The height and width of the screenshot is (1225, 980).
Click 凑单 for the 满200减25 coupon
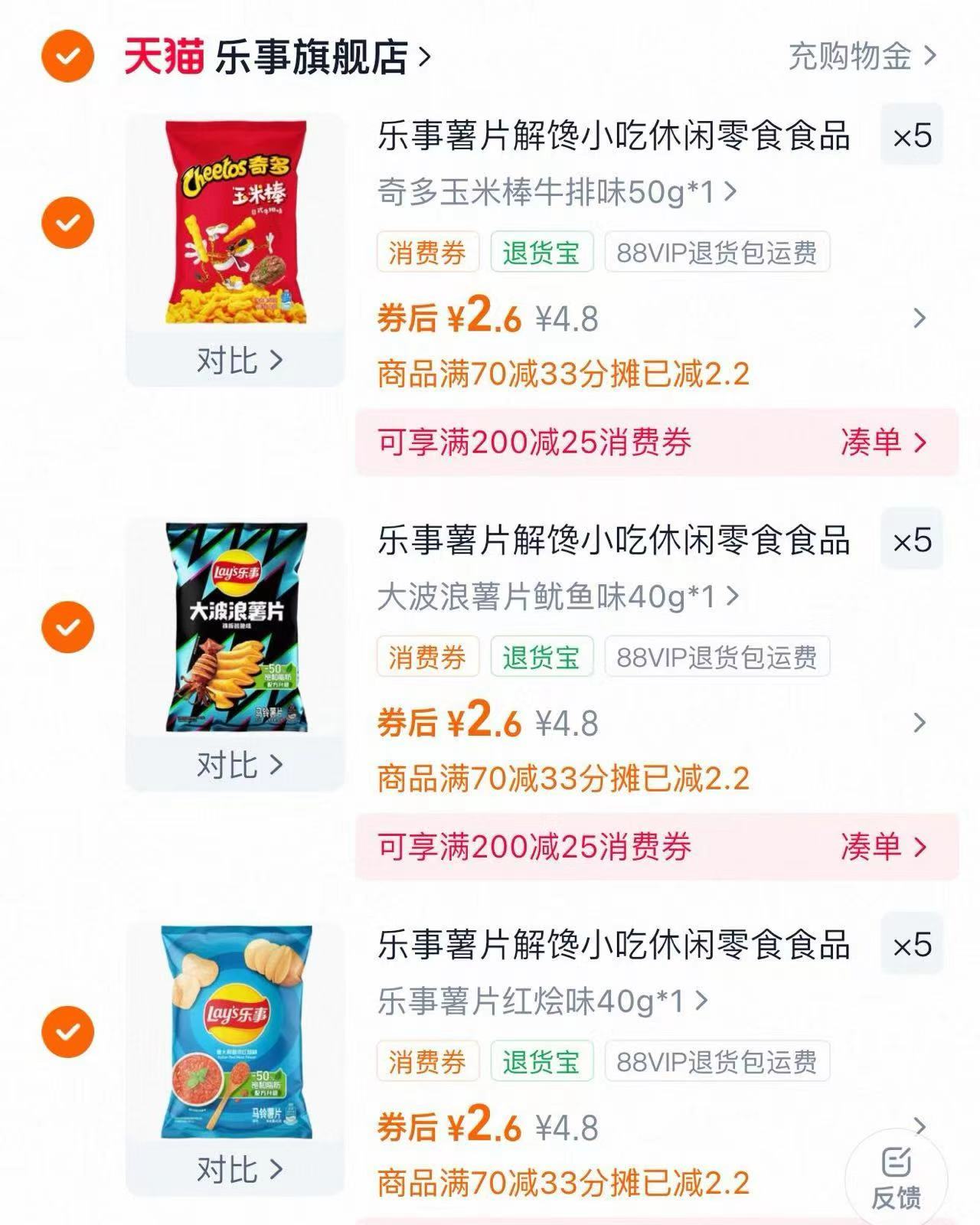tap(880, 443)
